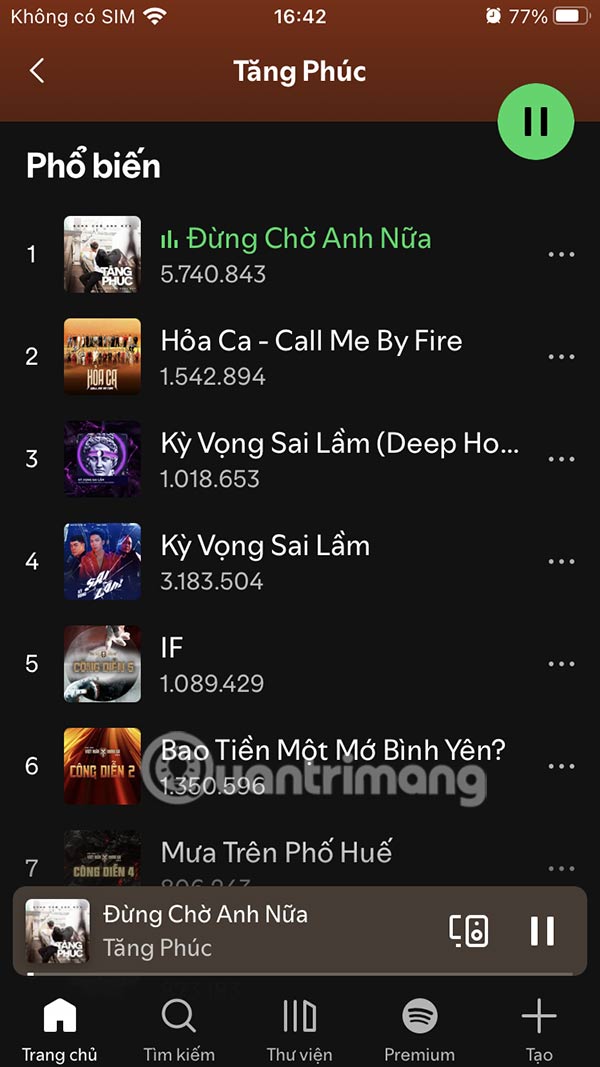Open options for Bao Tiền Một Mớ Bình Yên?
The width and height of the screenshot is (600, 1067).
[561, 767]
